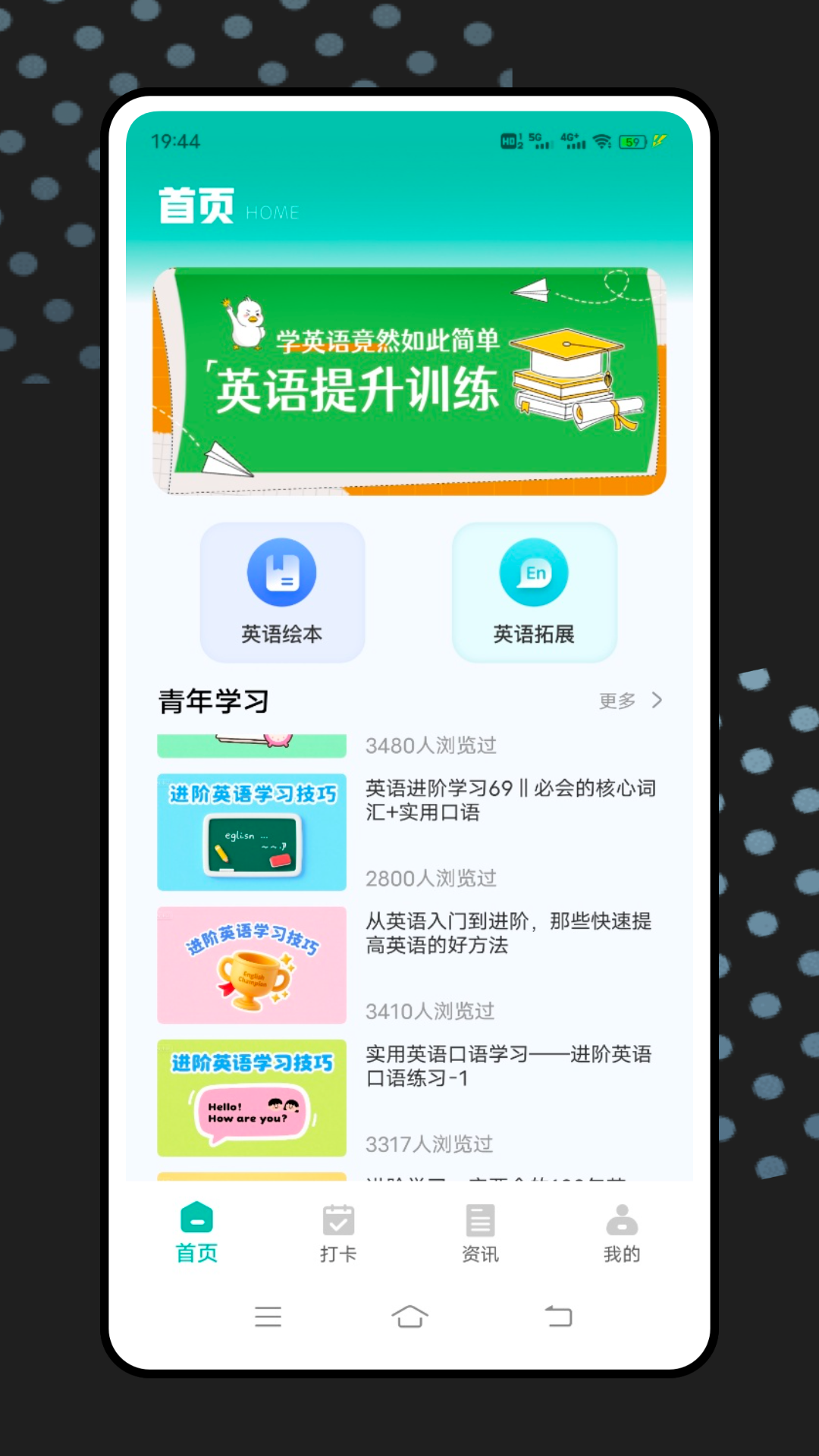Switch to the 打卡 tab
The width and height of the screenshot is (819, 1456).
tap(338, 1233)
